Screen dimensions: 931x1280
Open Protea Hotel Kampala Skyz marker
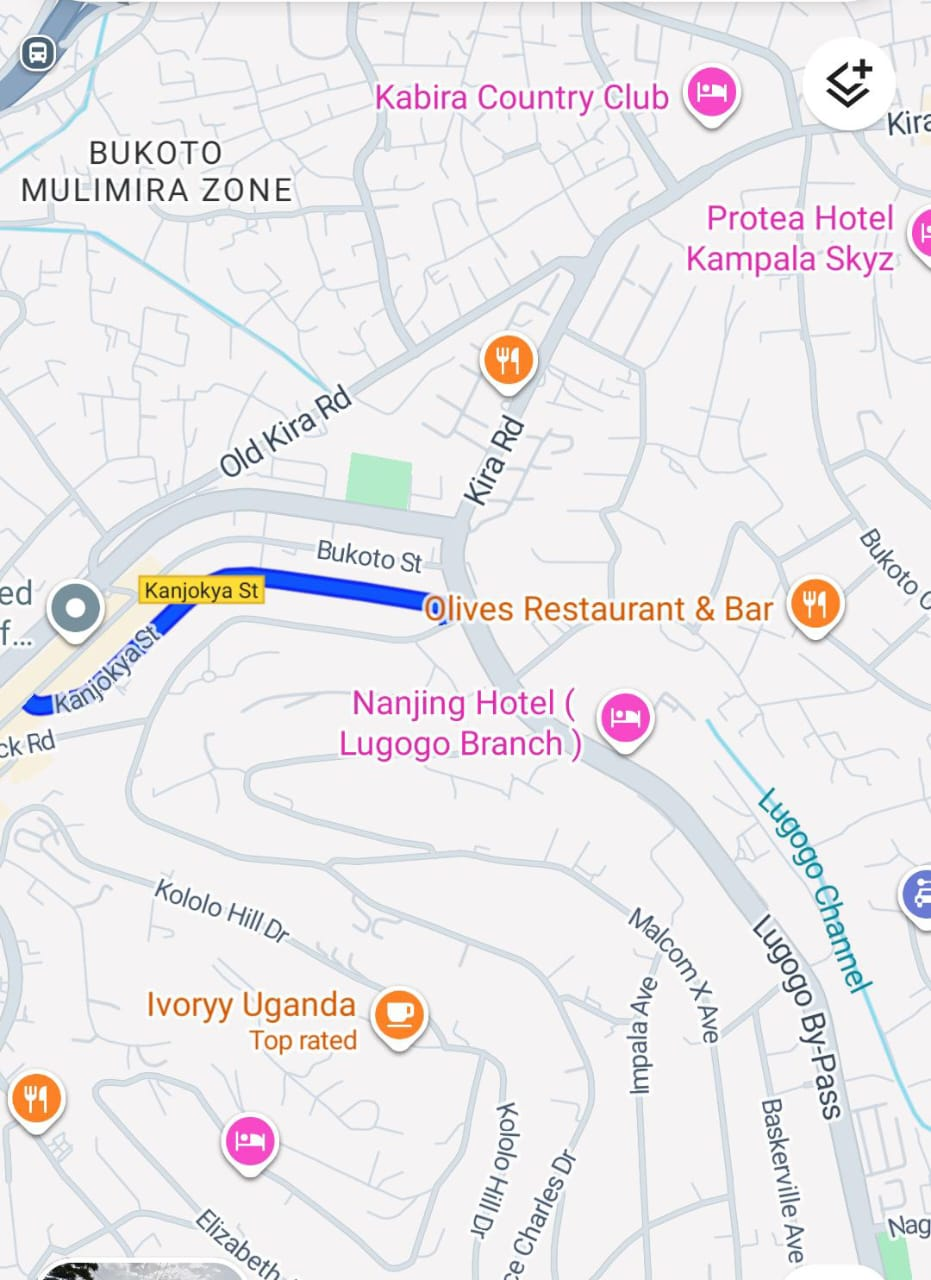[x=921, y=232]
